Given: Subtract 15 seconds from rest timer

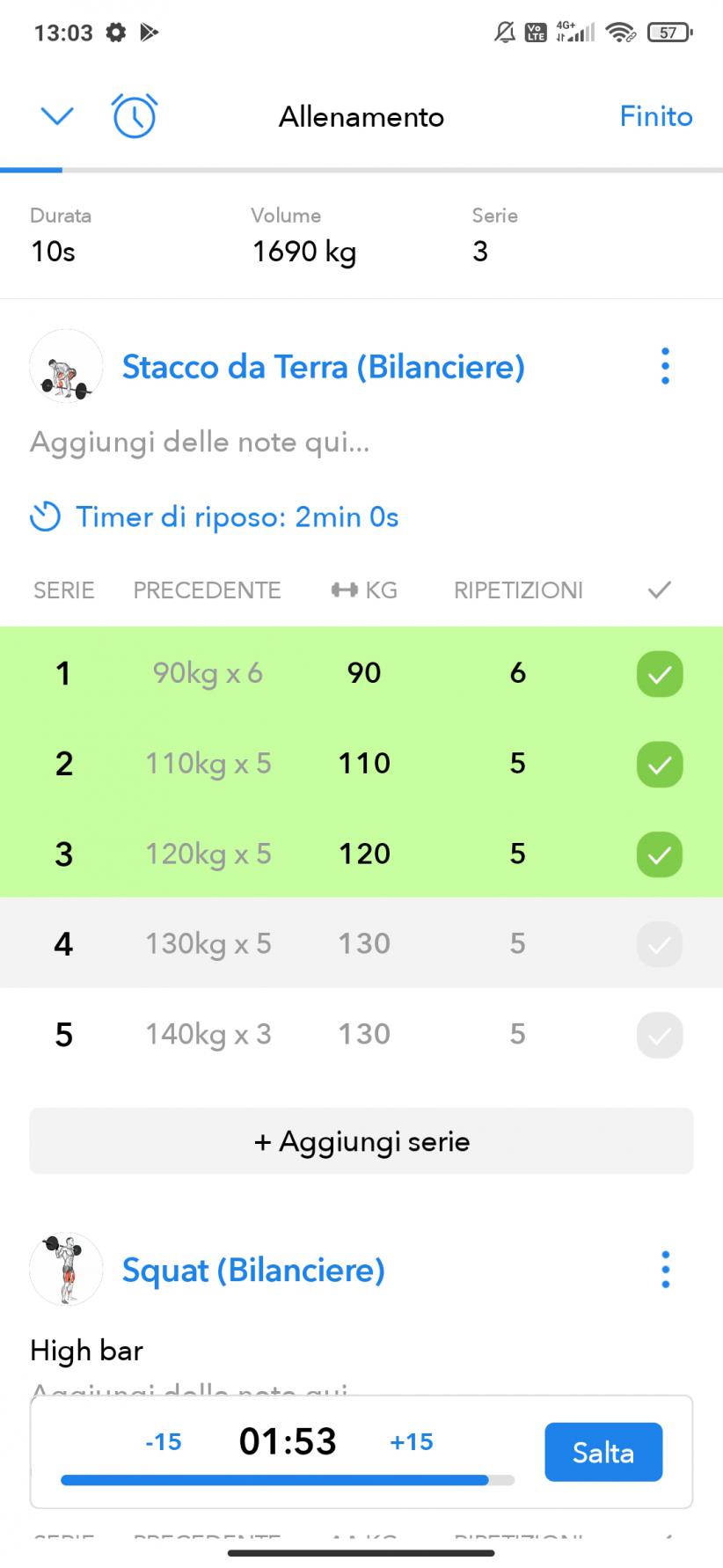Looking at the screenshot, I should pos(164,1441).
